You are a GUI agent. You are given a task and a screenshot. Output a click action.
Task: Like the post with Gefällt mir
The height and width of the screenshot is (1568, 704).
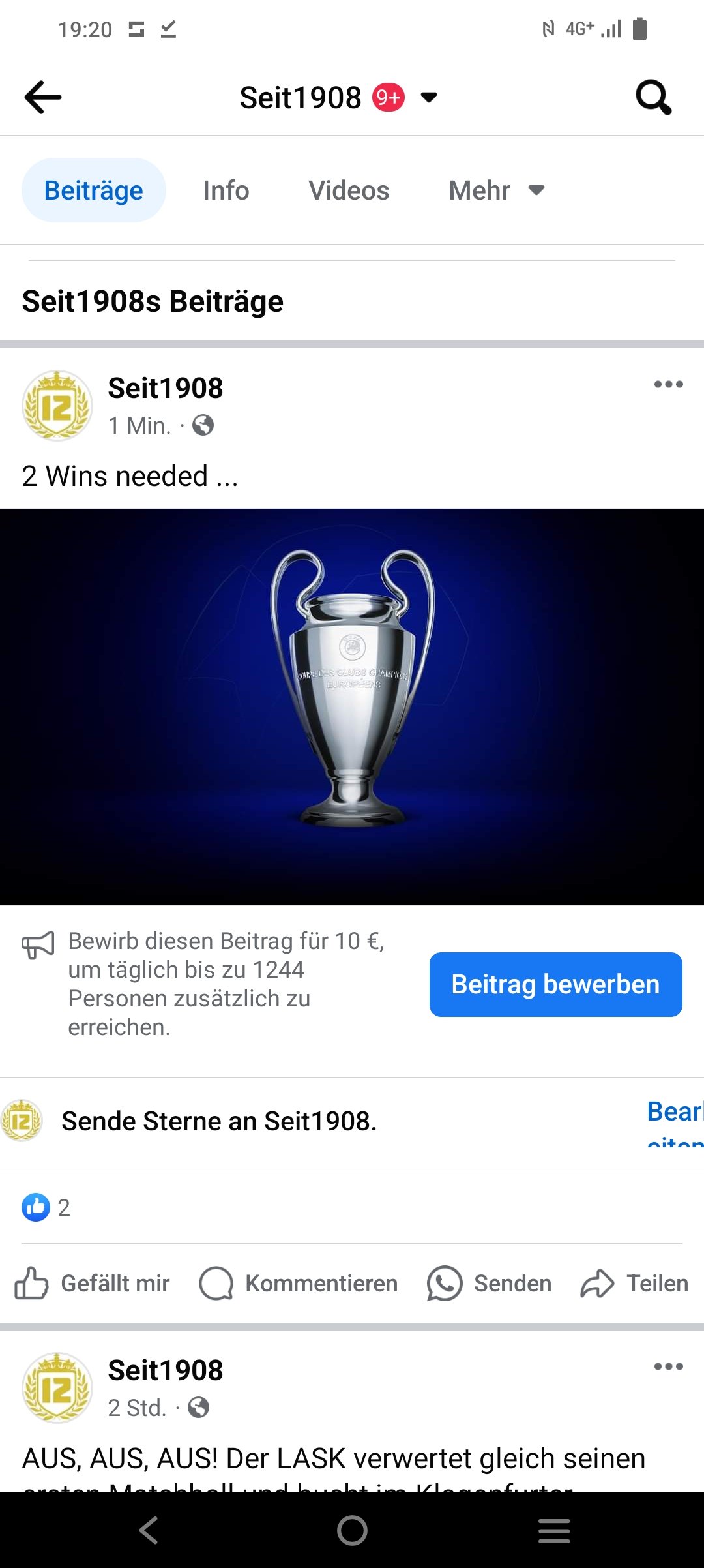pos(92,1284)
